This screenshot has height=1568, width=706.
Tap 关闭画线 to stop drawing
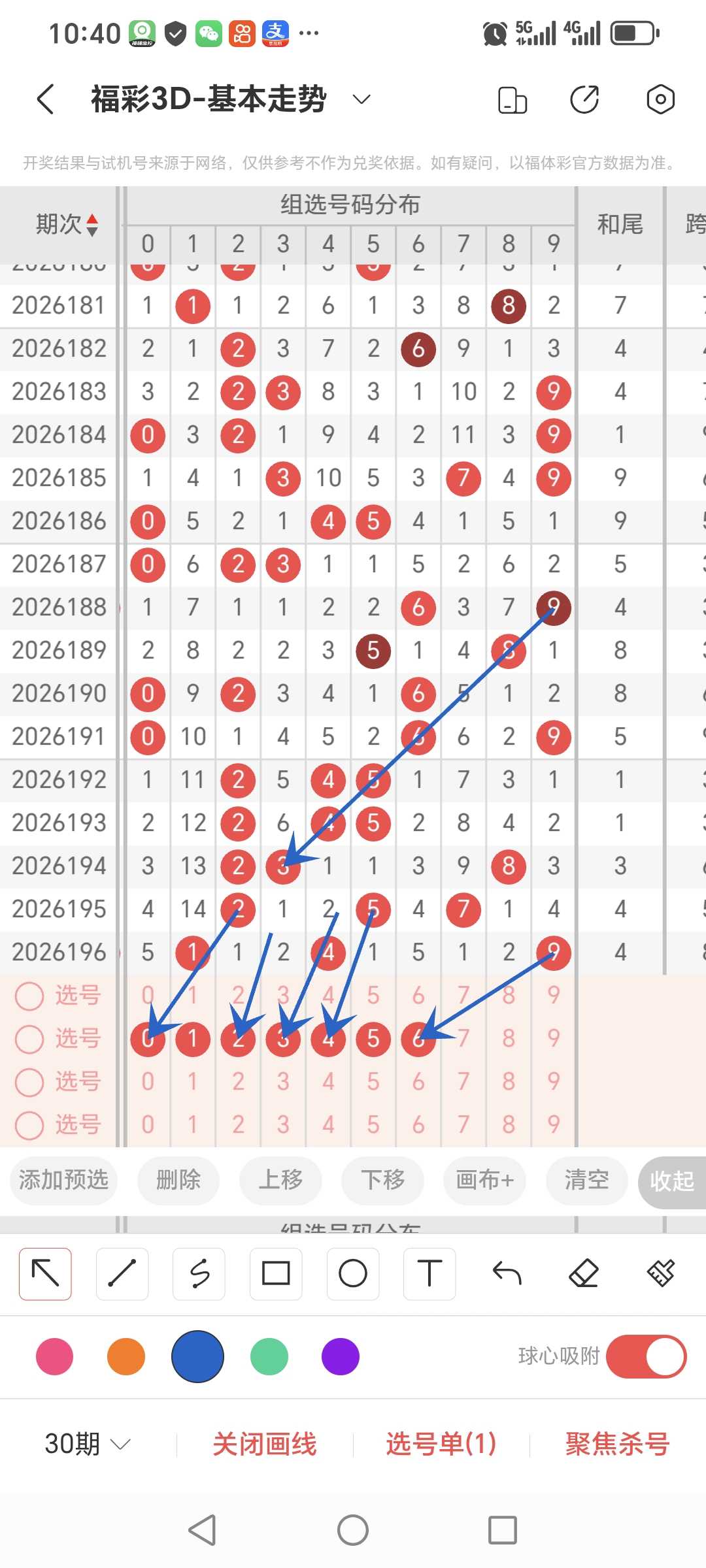(x=265, y=1444)
